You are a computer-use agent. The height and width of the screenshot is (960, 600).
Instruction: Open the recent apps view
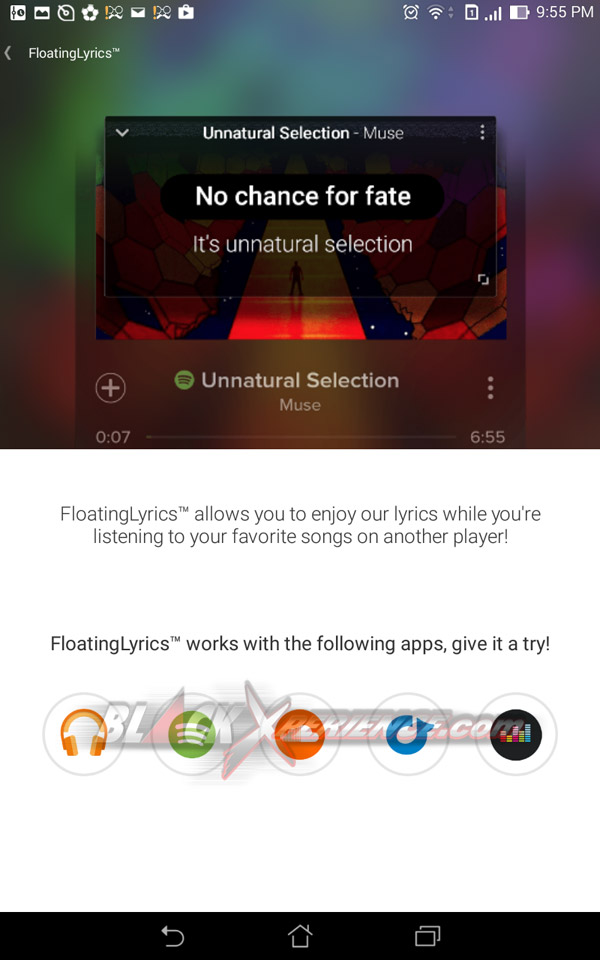pos(427,936)
